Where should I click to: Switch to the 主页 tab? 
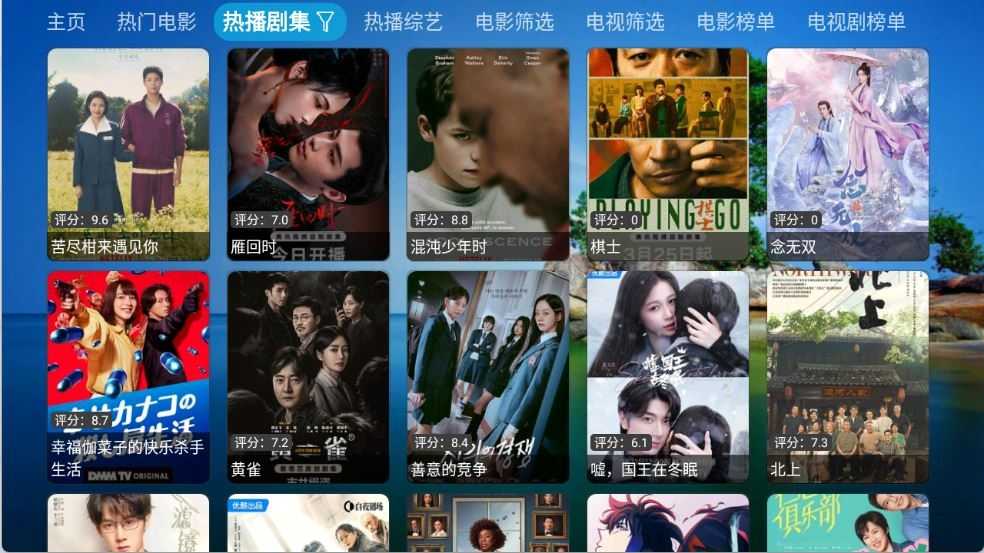pyautogui.click(x=66, y=22)
